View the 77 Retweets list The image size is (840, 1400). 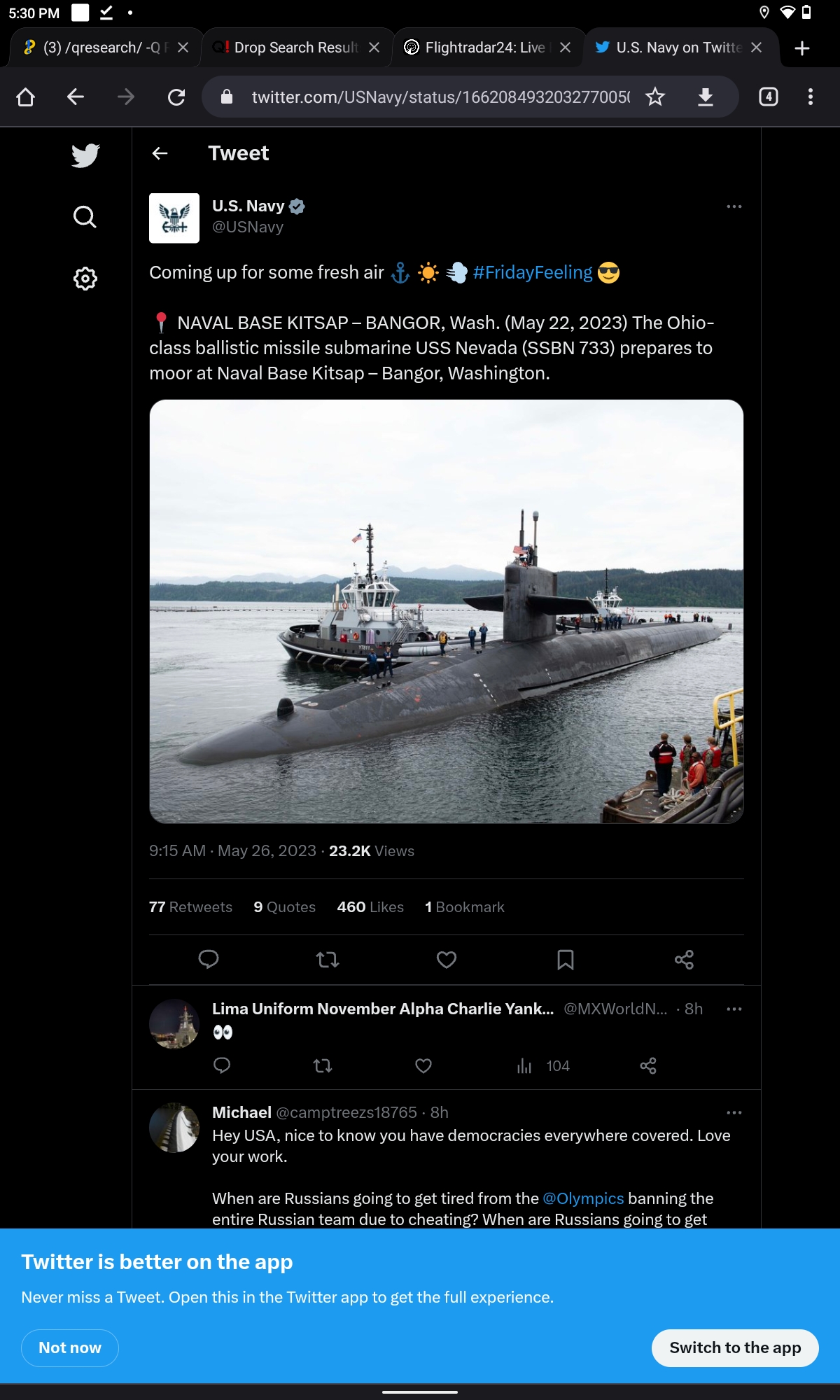(x=190, y=907)
